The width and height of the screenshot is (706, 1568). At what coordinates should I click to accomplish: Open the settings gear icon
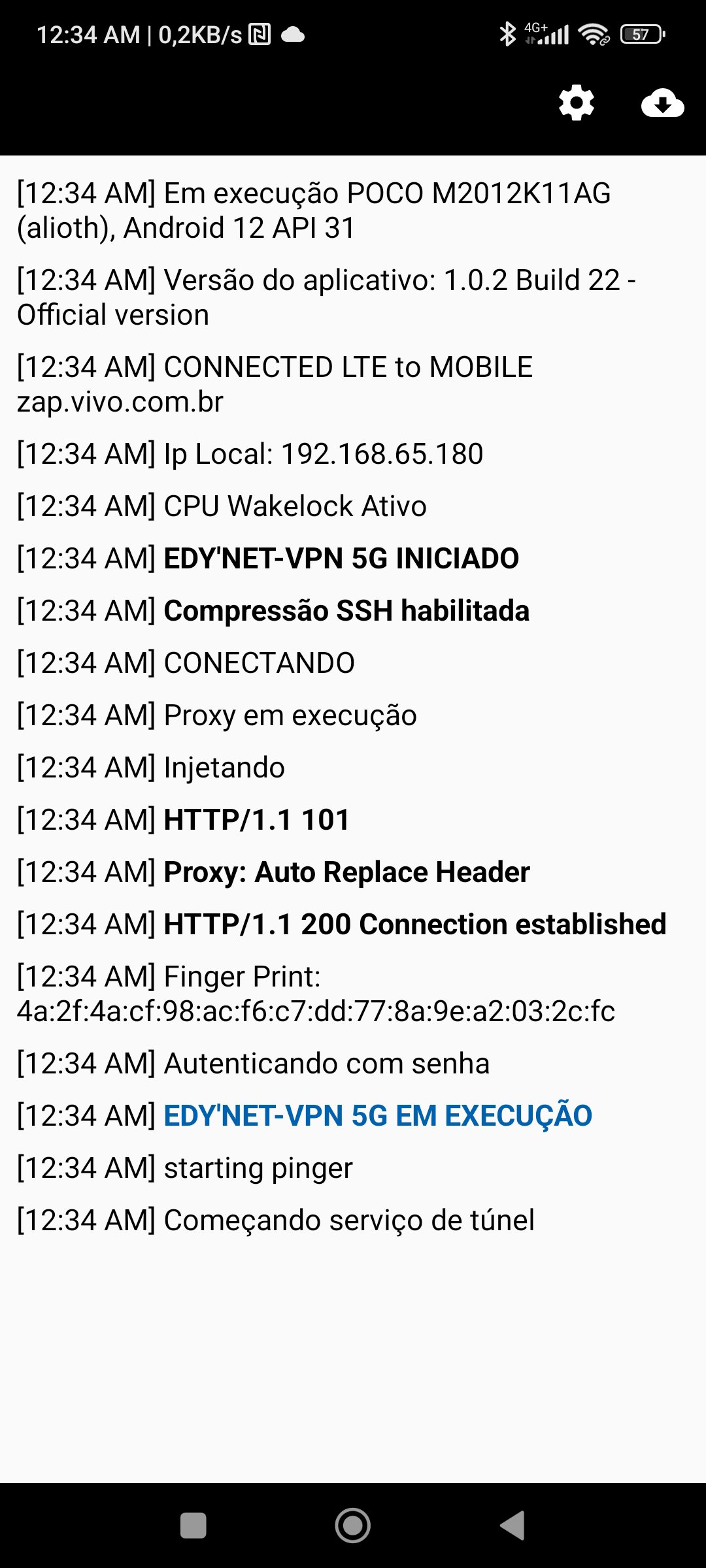(577, 103)
